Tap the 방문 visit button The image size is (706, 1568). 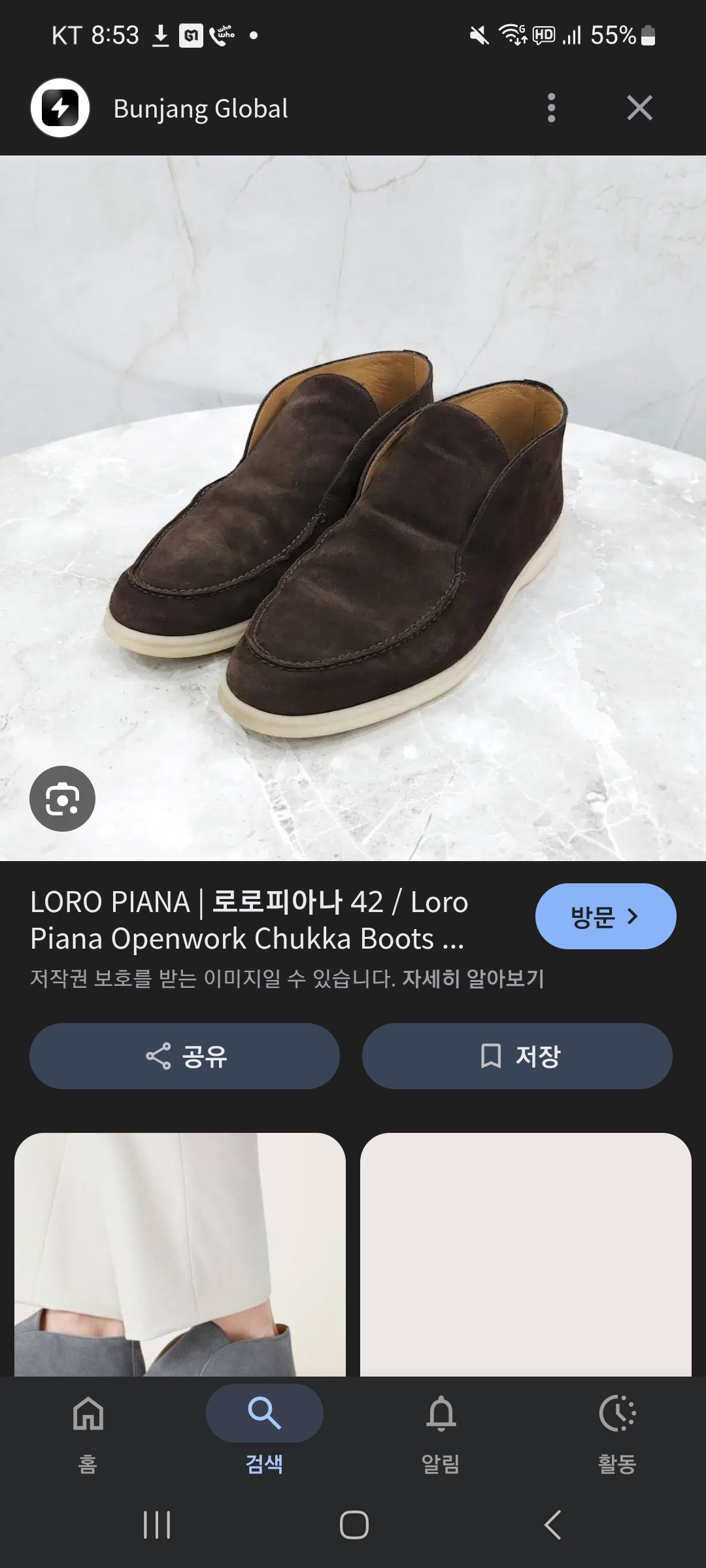coord(605,916)
